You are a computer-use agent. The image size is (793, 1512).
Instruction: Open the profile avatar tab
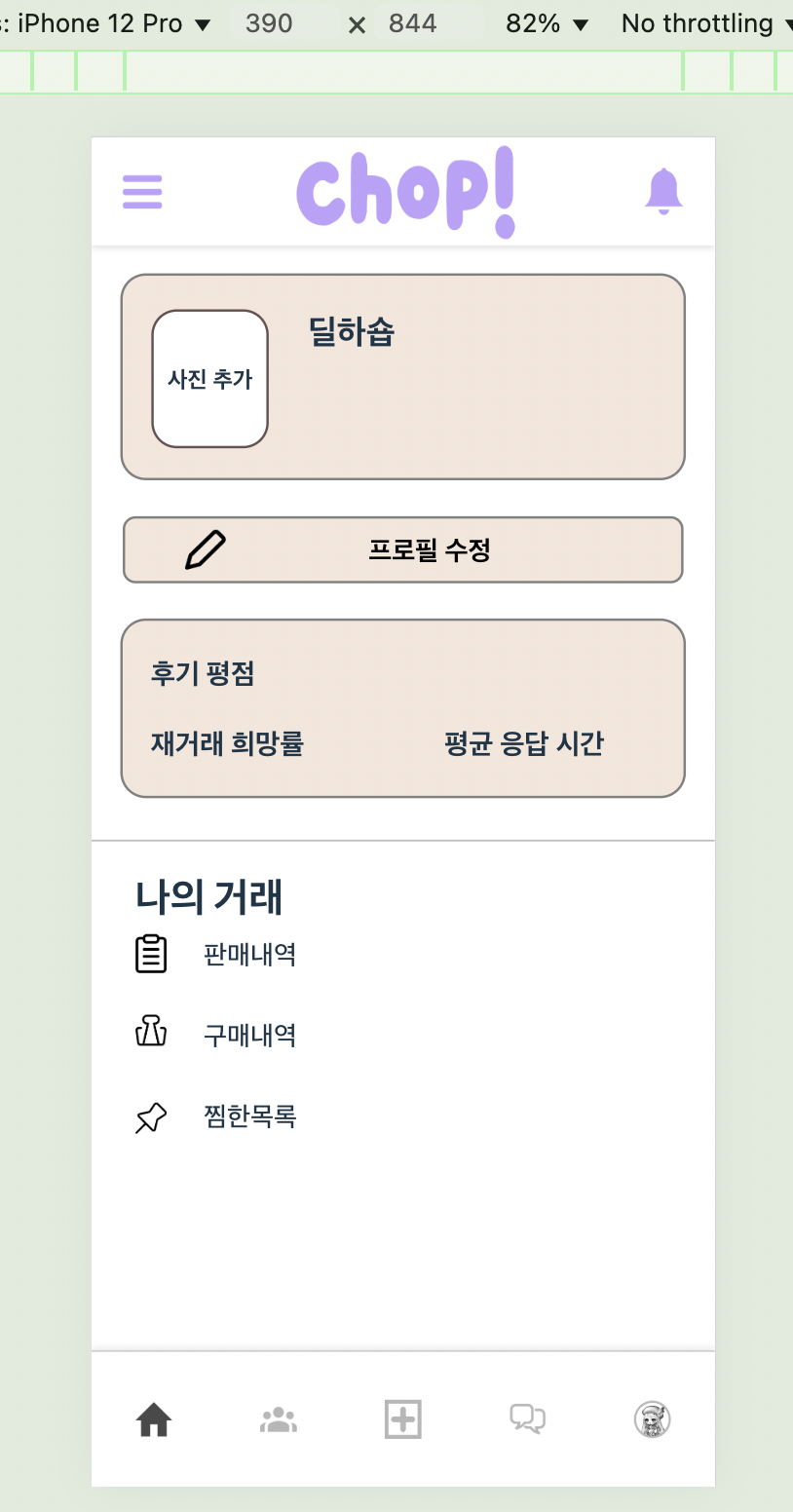pyautogui.click(x=653, y=1419)
